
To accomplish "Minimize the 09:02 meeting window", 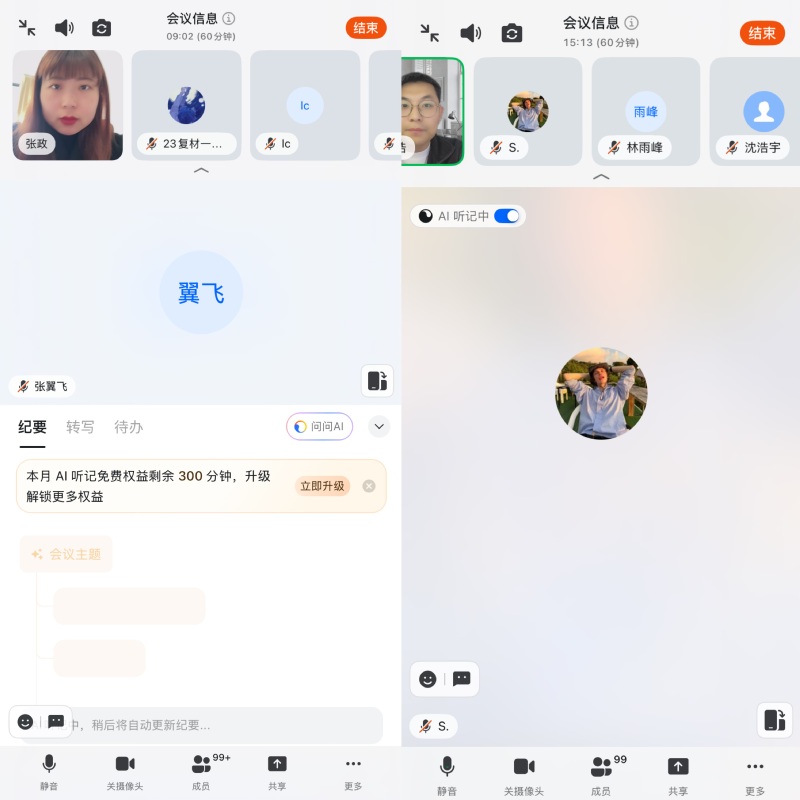I will 27,27.
